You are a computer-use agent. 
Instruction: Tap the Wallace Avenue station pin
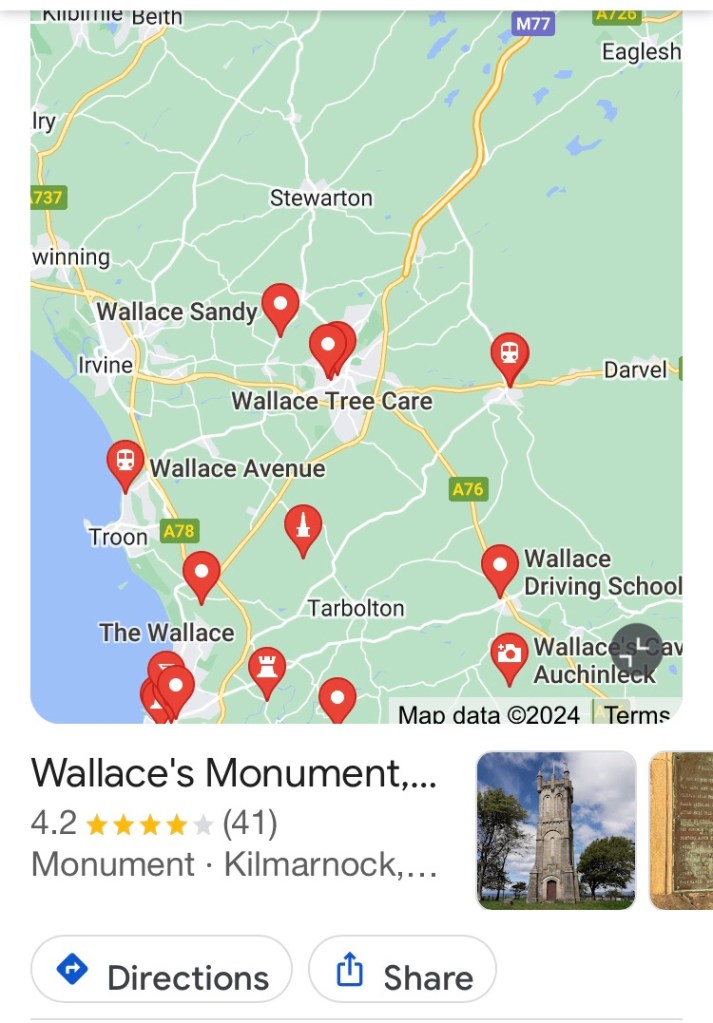(x=125, y=462)
